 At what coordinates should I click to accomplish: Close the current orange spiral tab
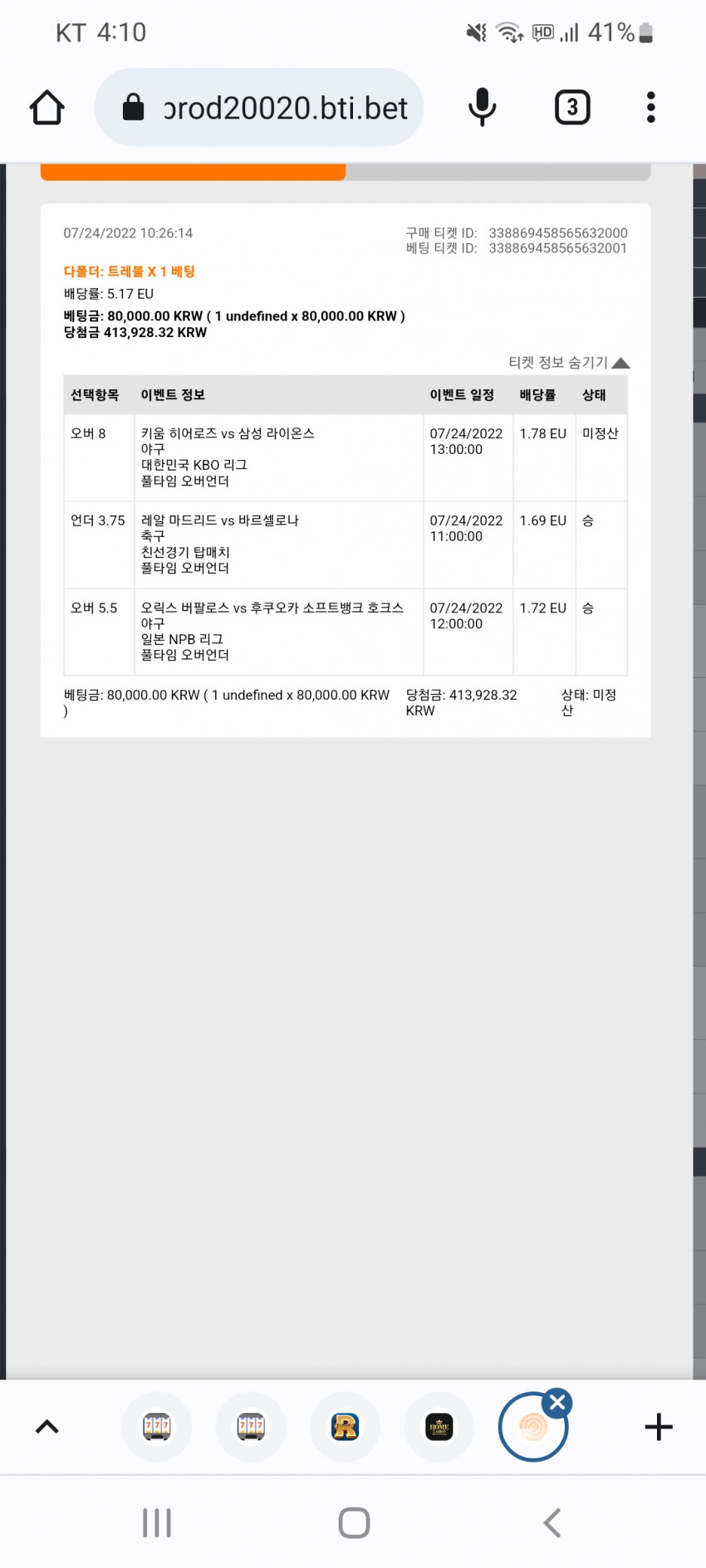point(557,1404)
